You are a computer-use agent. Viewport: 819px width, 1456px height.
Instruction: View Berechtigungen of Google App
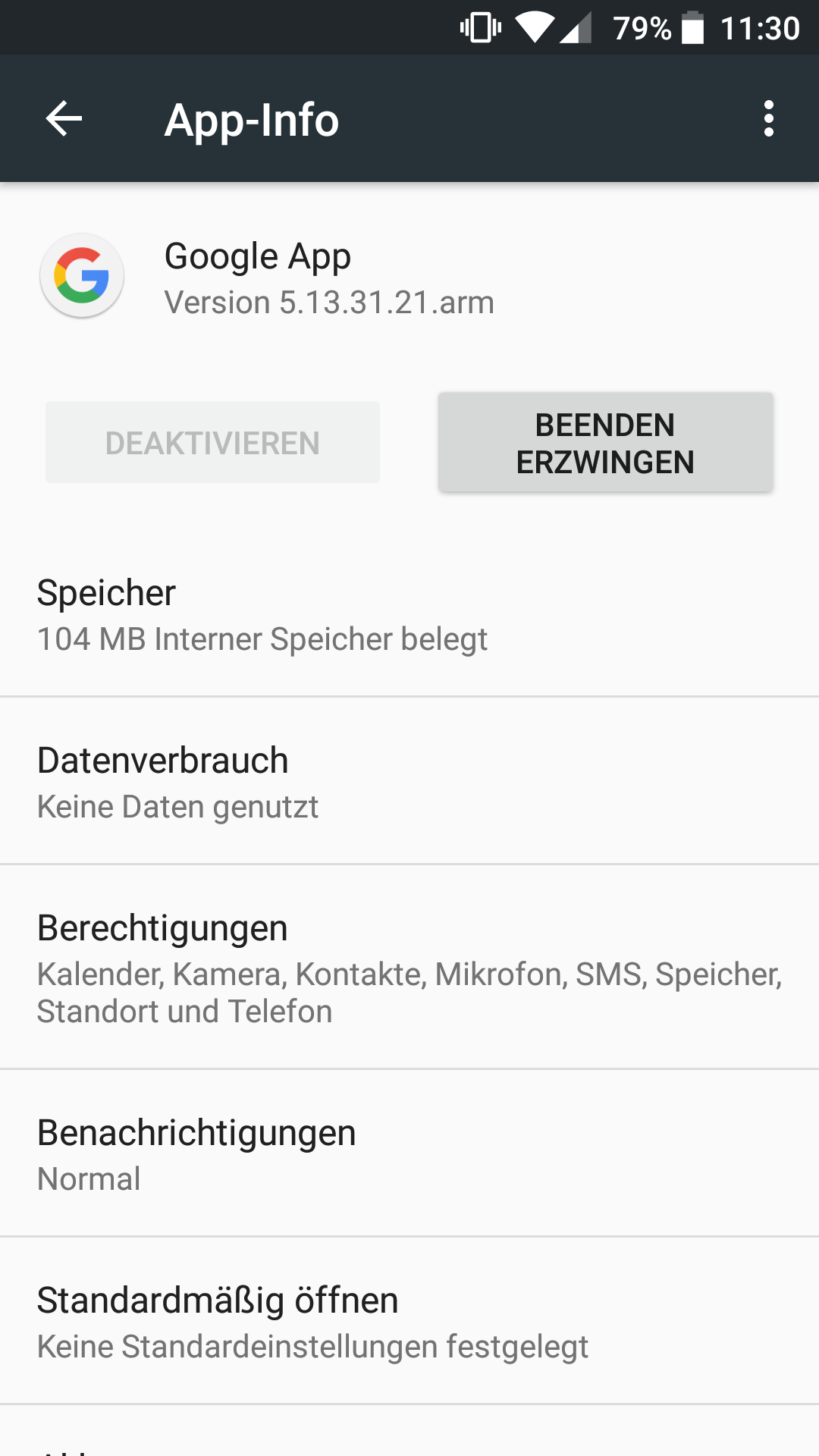pos(409,968)
